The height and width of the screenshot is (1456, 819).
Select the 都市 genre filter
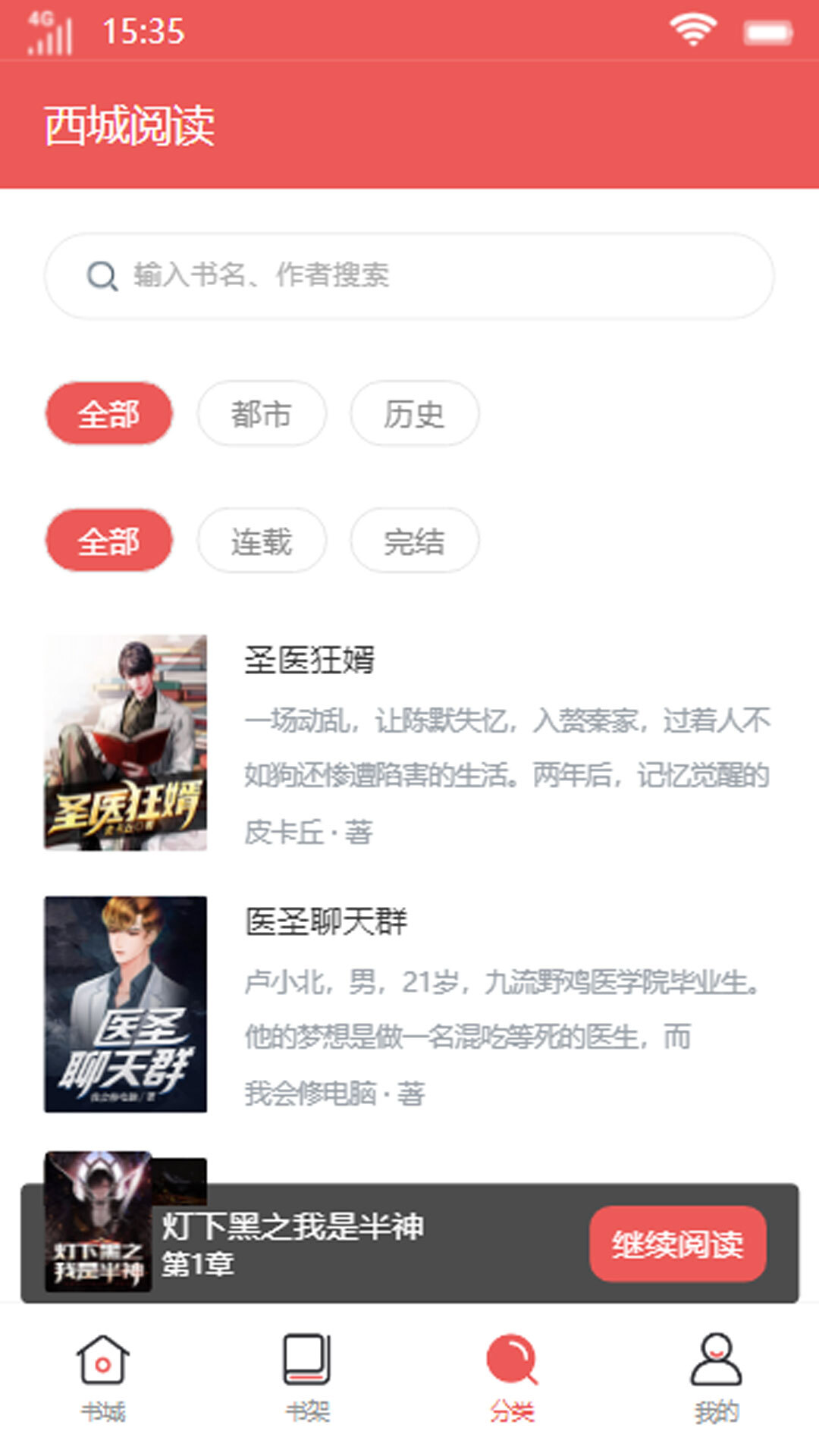262,413
